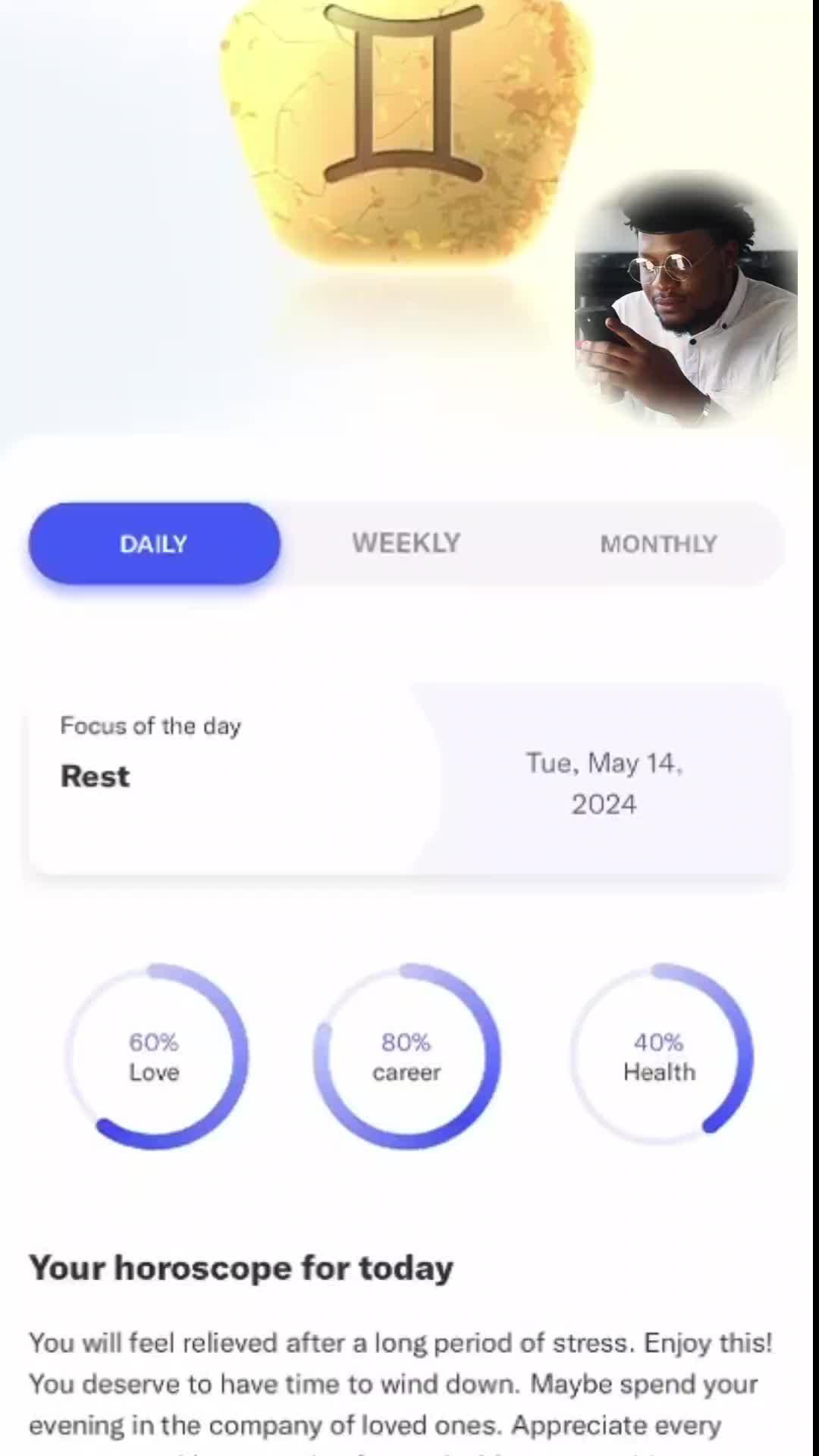This screenshot has height=1456, width=819.
Task: Open the Monthly horoscope tab
Action: (658, 544)
